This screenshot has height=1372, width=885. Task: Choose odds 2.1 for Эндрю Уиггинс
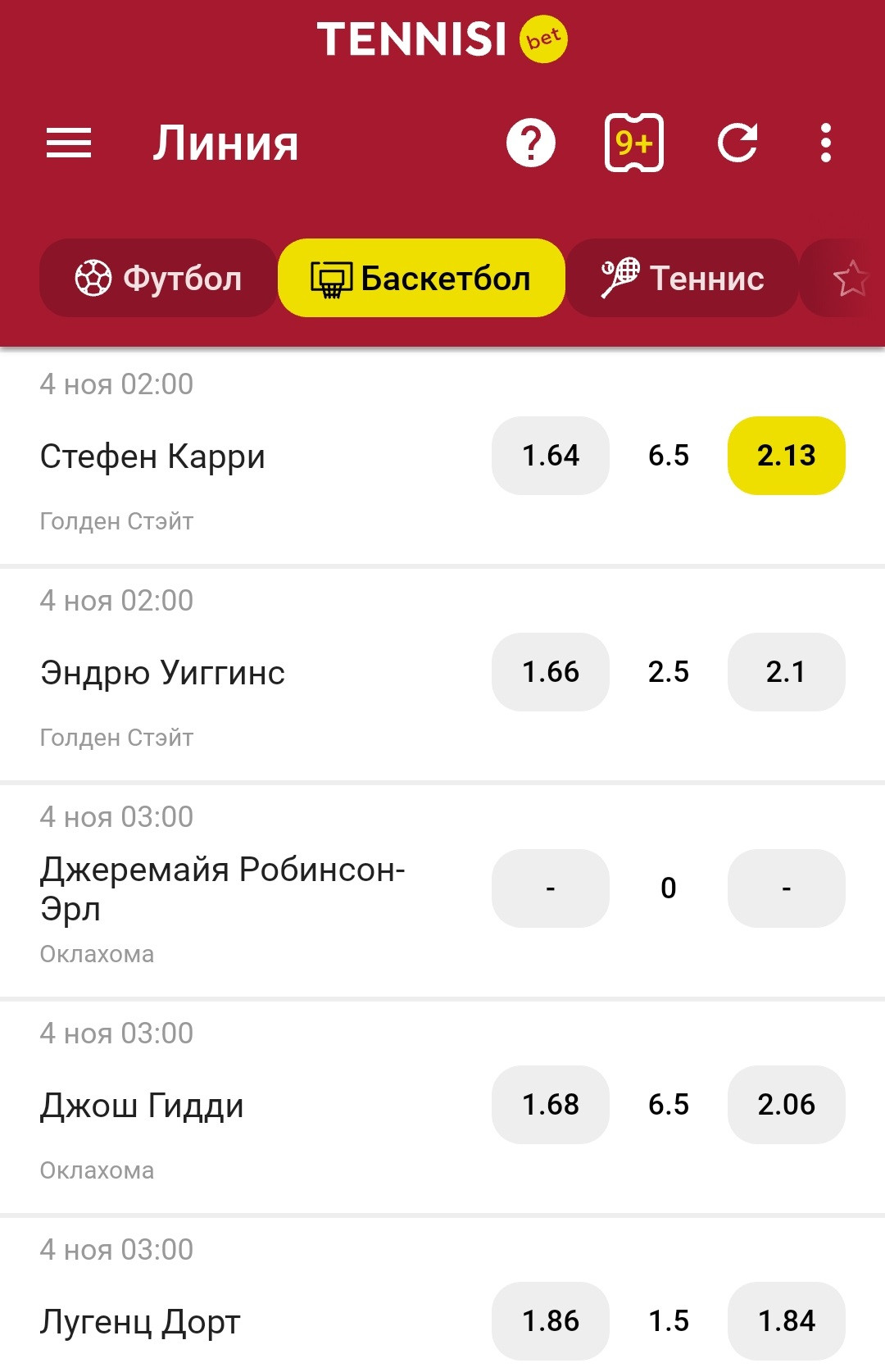coord(786,672)
